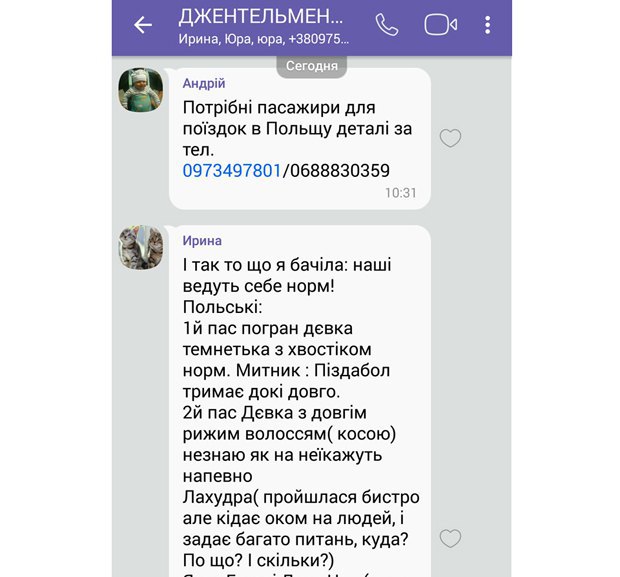The width and height of the screenshot is (620, 577).
Task: Start a video call with the group
Action: click(x=440, y=25)
